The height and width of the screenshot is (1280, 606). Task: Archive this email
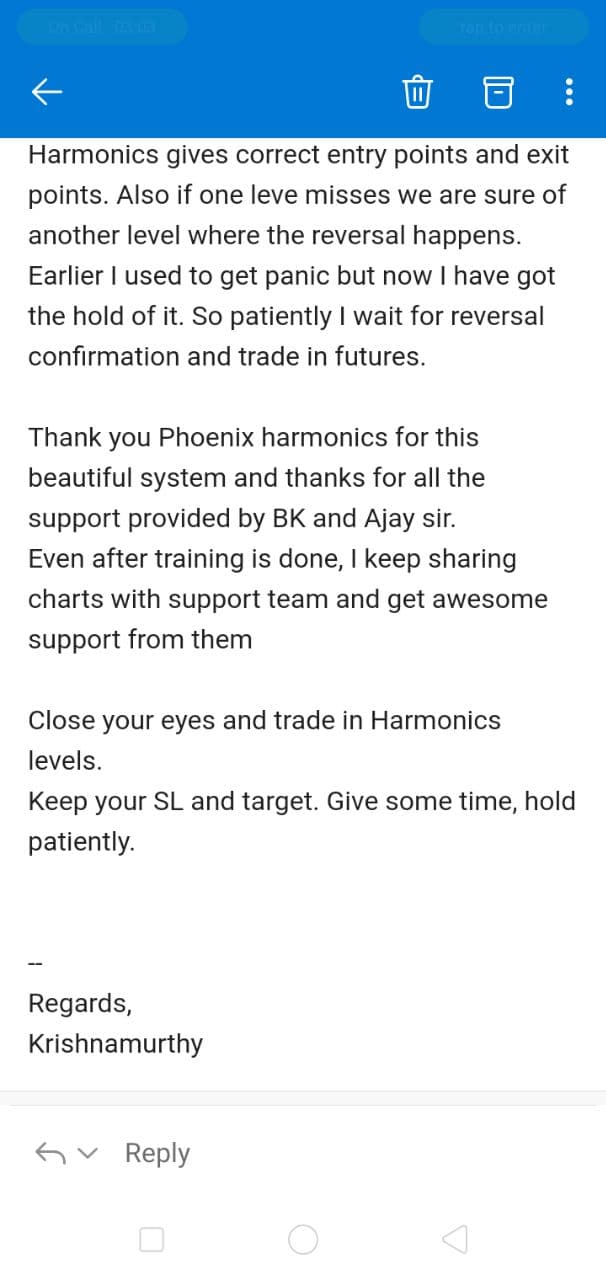[x=498, y=93]
